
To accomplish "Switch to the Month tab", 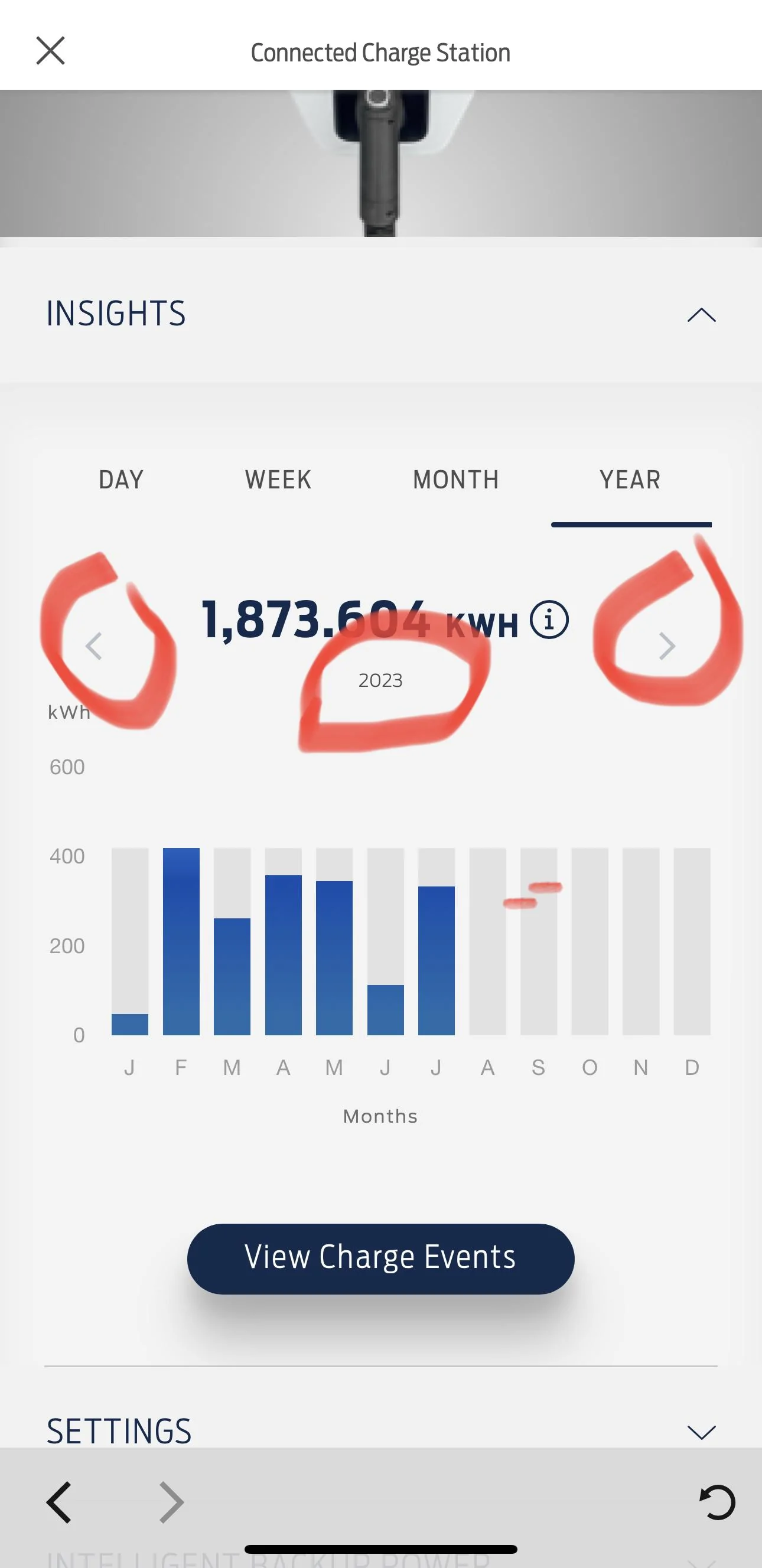I will pos(456,480).
